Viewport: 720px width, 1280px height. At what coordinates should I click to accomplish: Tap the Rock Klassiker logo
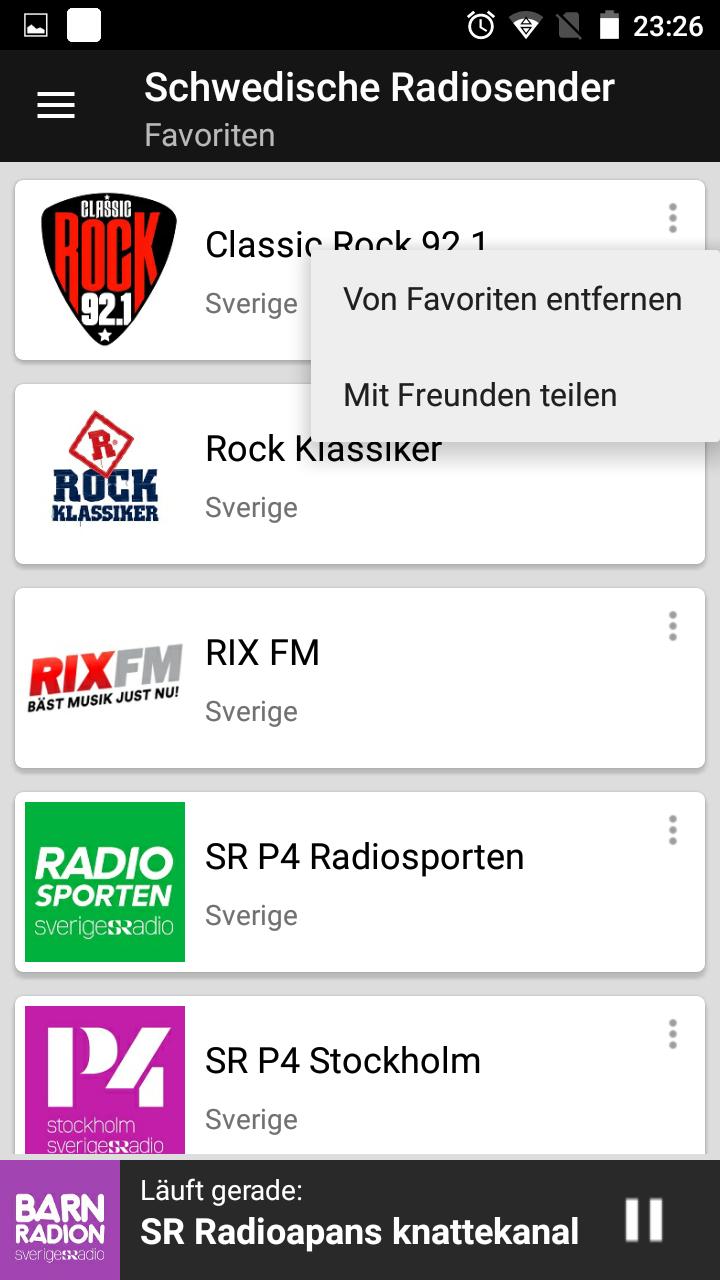point(105,468)
